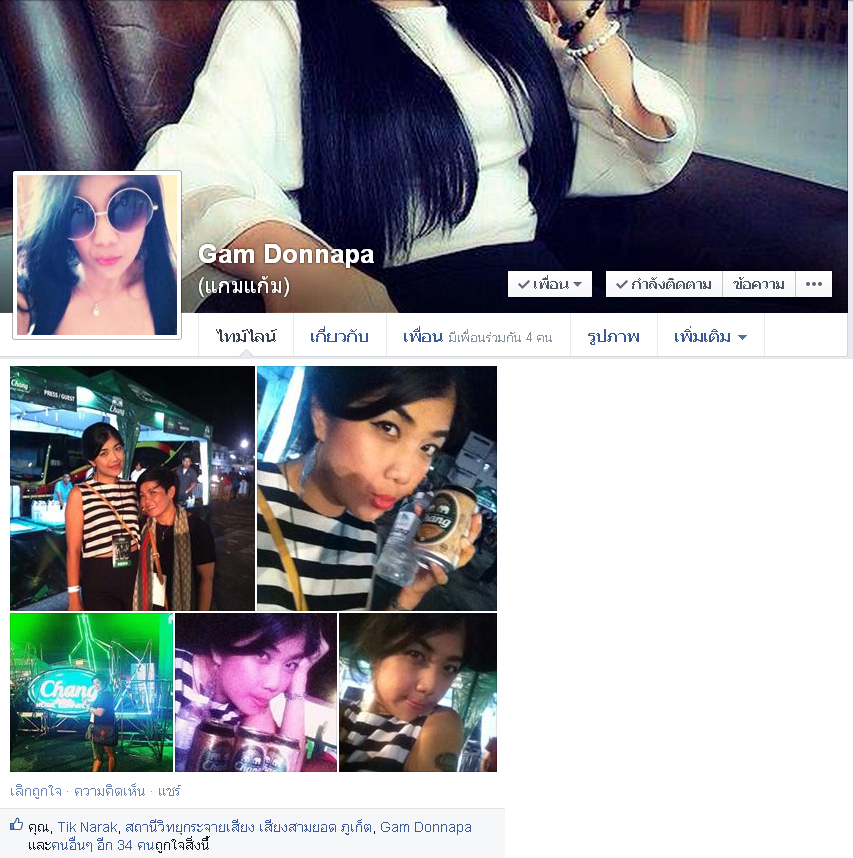Viewport: 853px width, 858px height.
Task: Open the green-lit Chang sign photo
Action: tap(91, 692)
